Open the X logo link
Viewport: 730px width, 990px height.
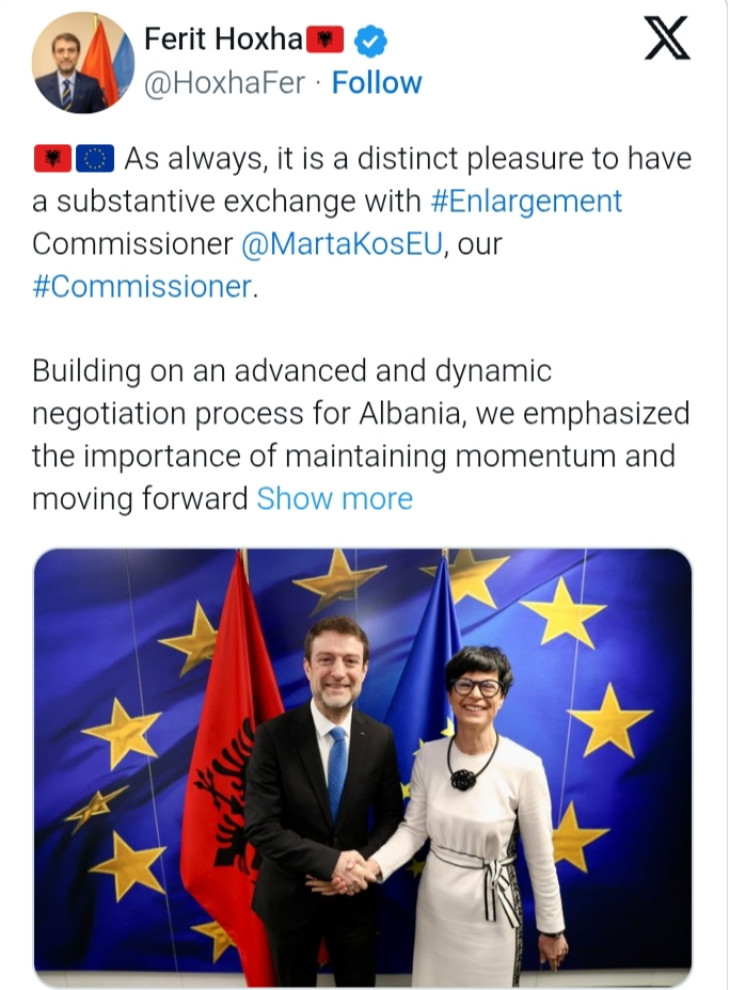667,39
